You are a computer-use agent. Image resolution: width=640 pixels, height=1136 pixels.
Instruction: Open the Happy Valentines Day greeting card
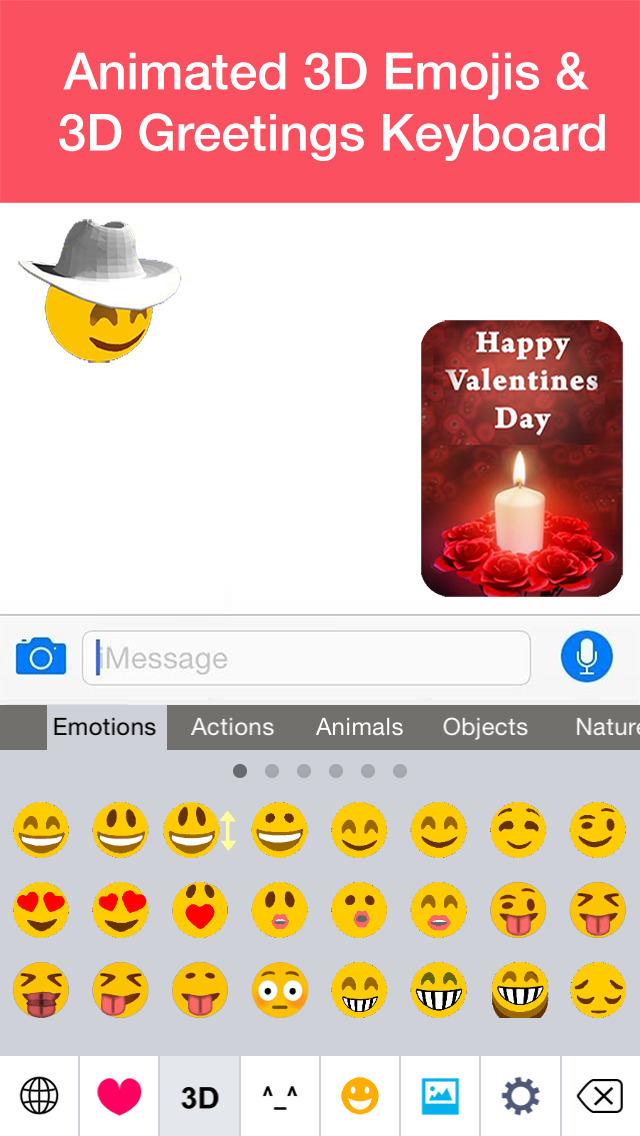[522, 459]
